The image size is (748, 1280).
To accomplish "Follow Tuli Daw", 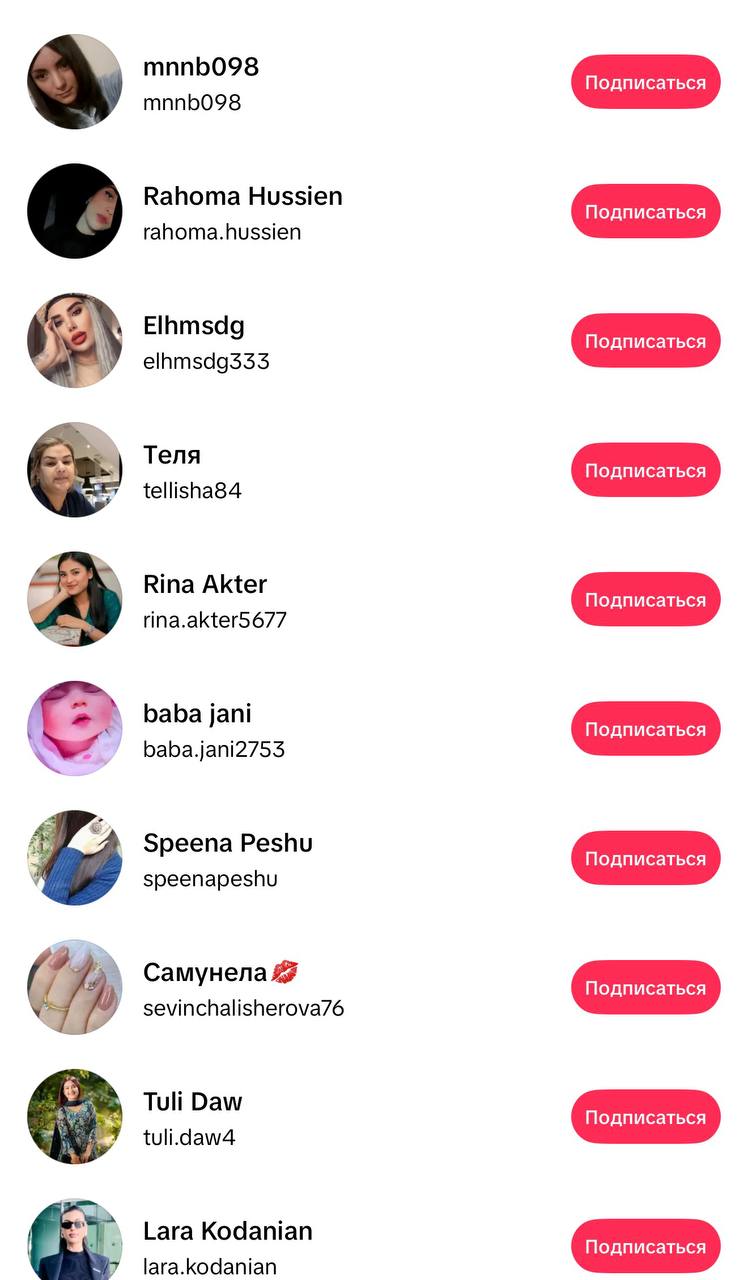I will (645, 1117).
